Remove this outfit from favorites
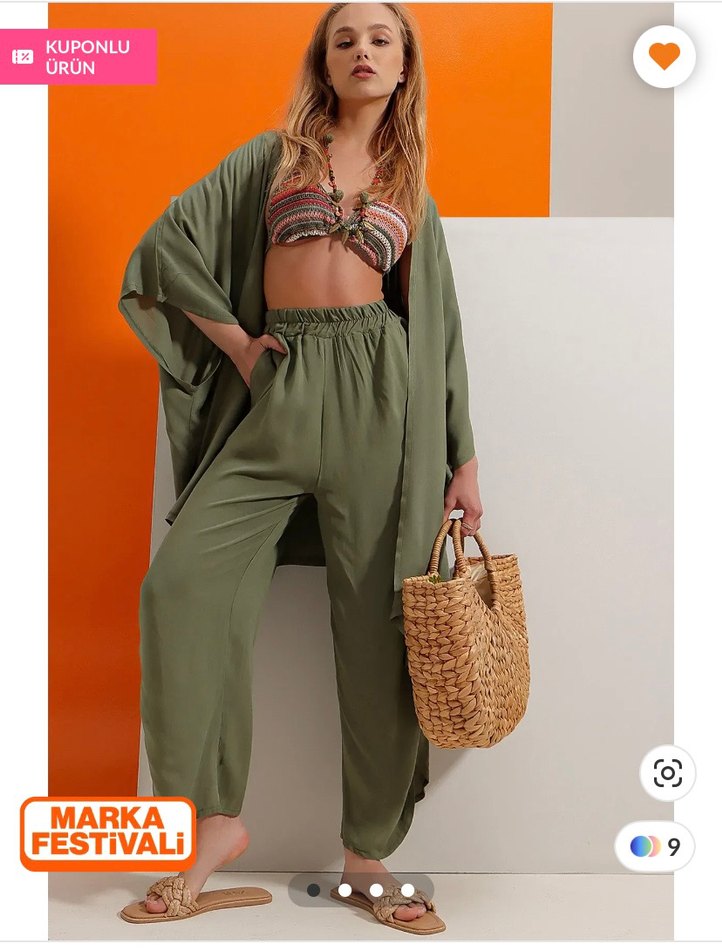 (x=664, y=57)
